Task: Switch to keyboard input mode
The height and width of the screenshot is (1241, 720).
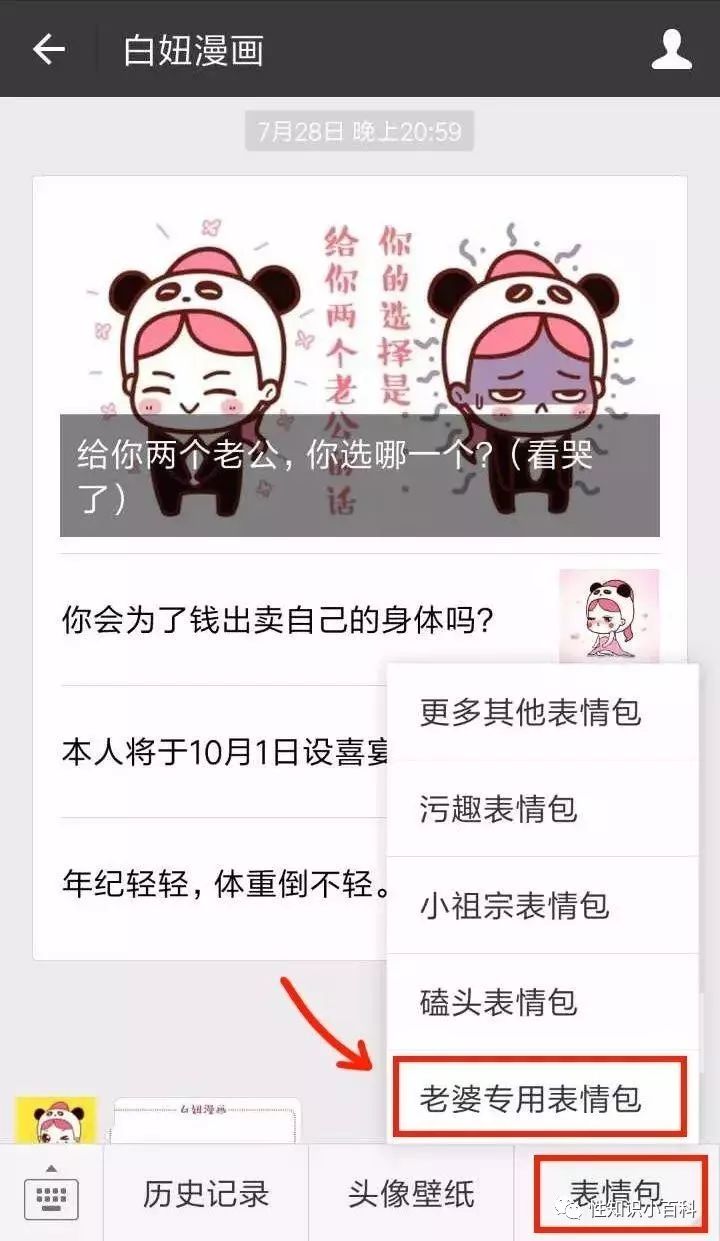Action: tap(51, 1196)
